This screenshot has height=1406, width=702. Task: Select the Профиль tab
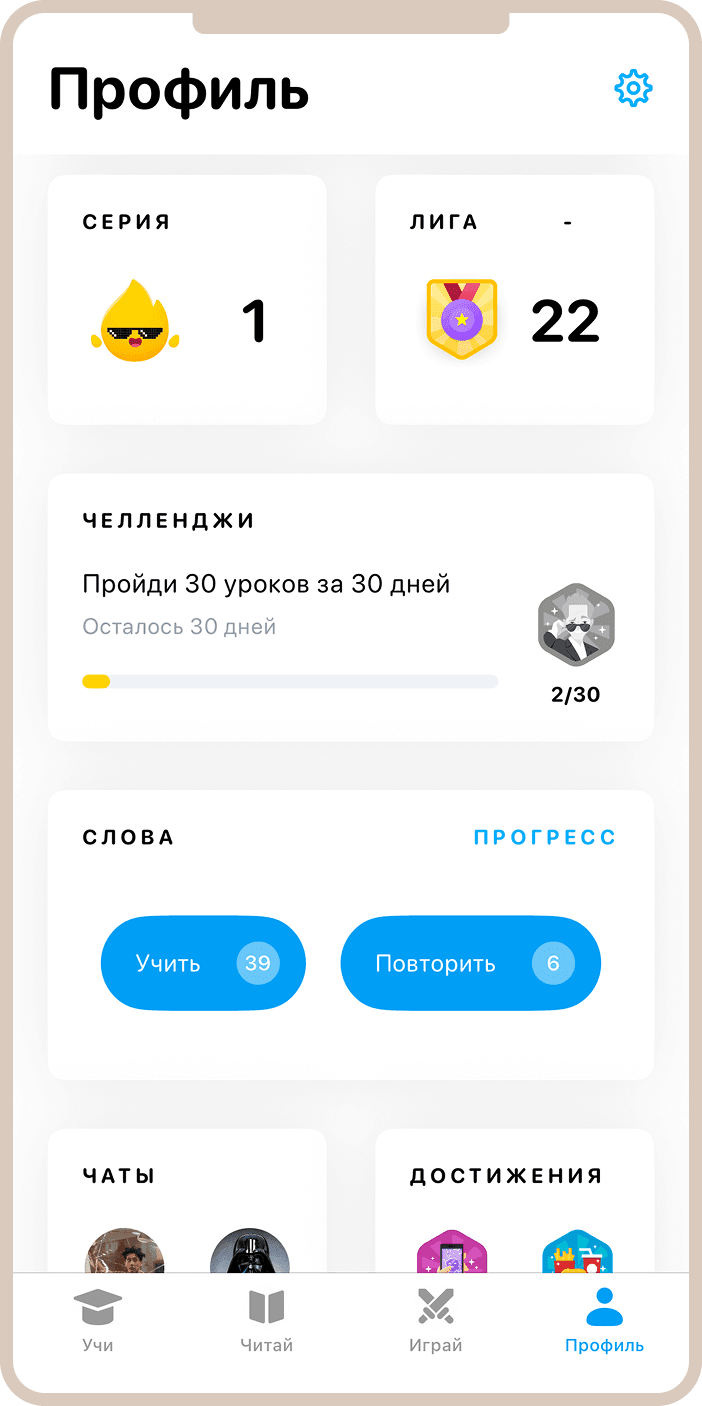[604, 1321]
